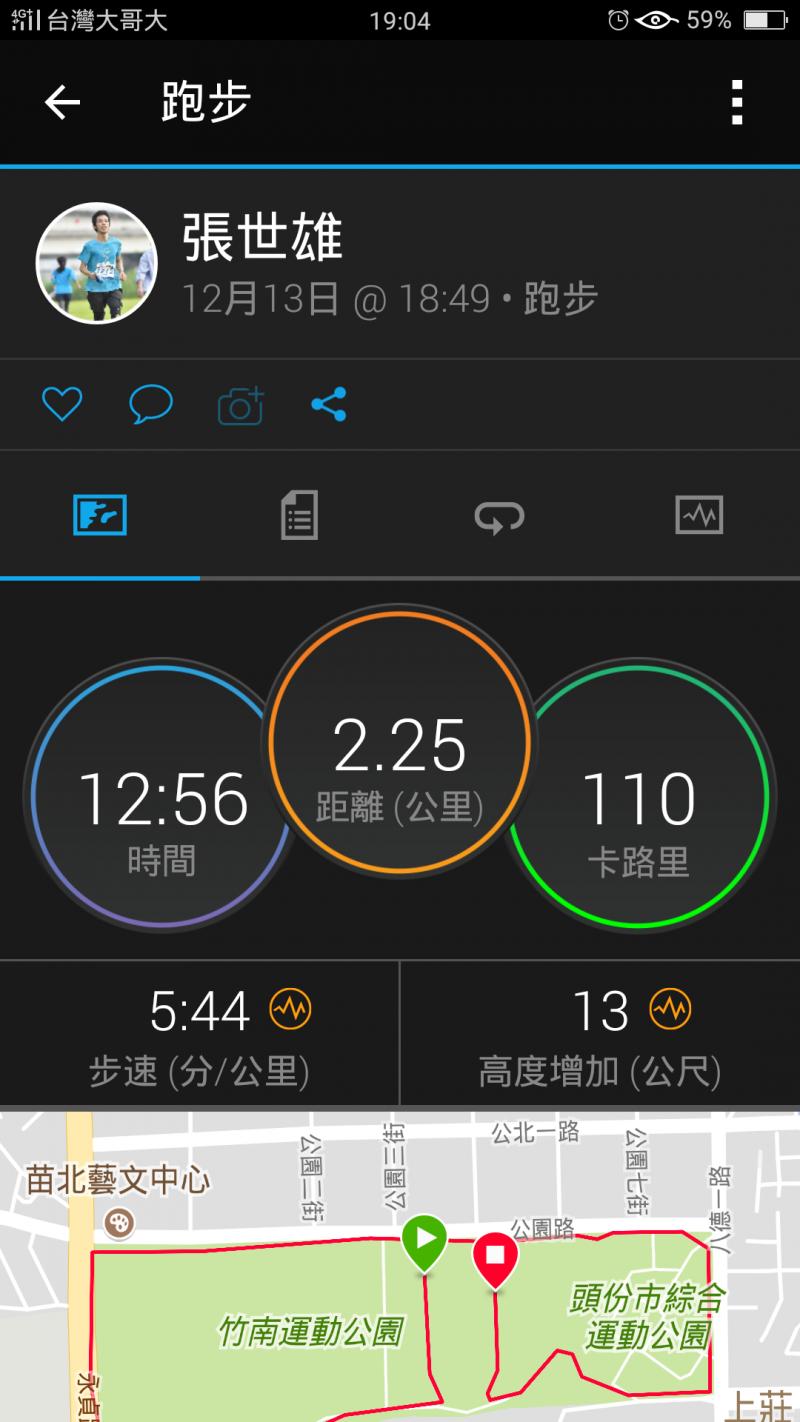Viewport: 800px width, 1422px height.
Task: Go back from the 跑步 activity screen
Action: [x=62, y=102]
